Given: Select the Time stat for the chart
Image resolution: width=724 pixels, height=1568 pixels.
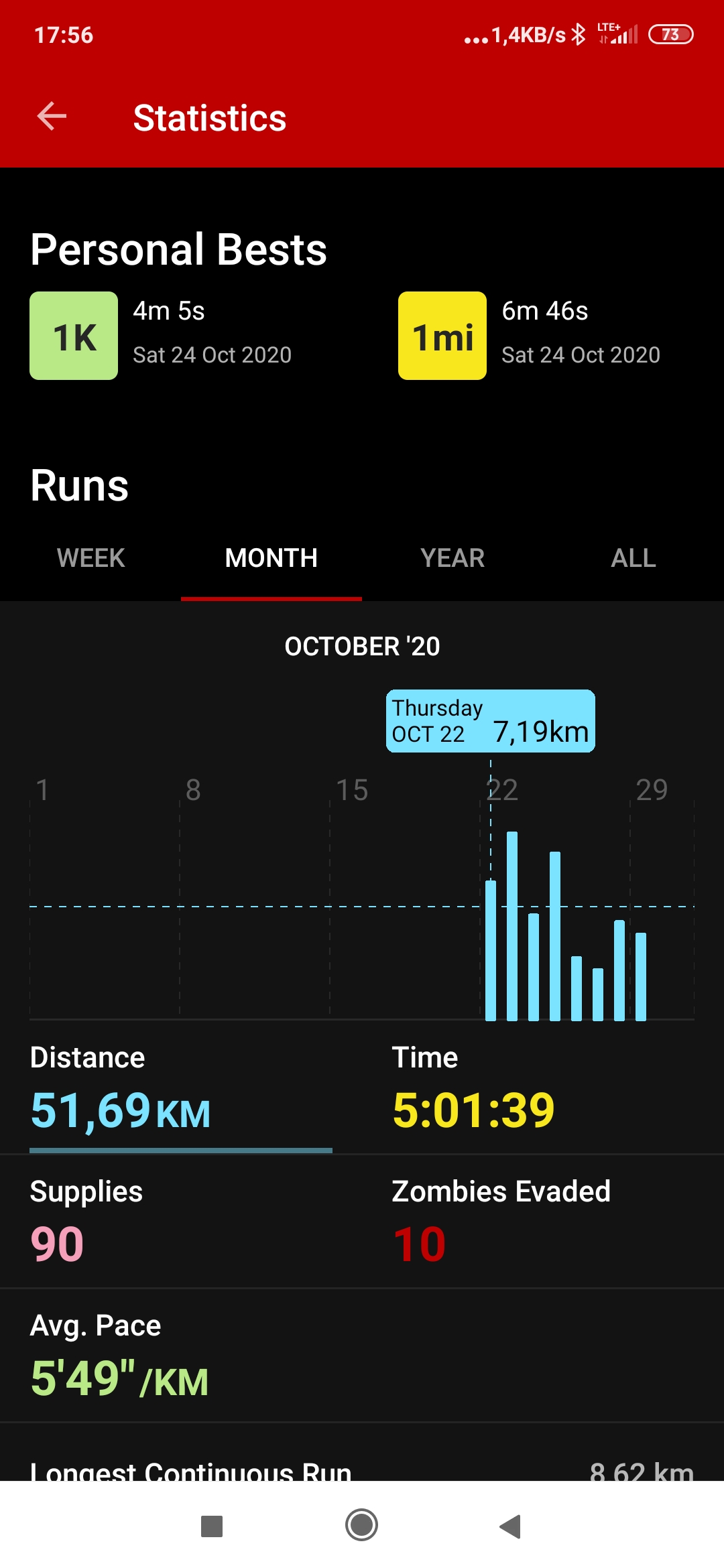Looking at the screenshot, I should 543,1088.
